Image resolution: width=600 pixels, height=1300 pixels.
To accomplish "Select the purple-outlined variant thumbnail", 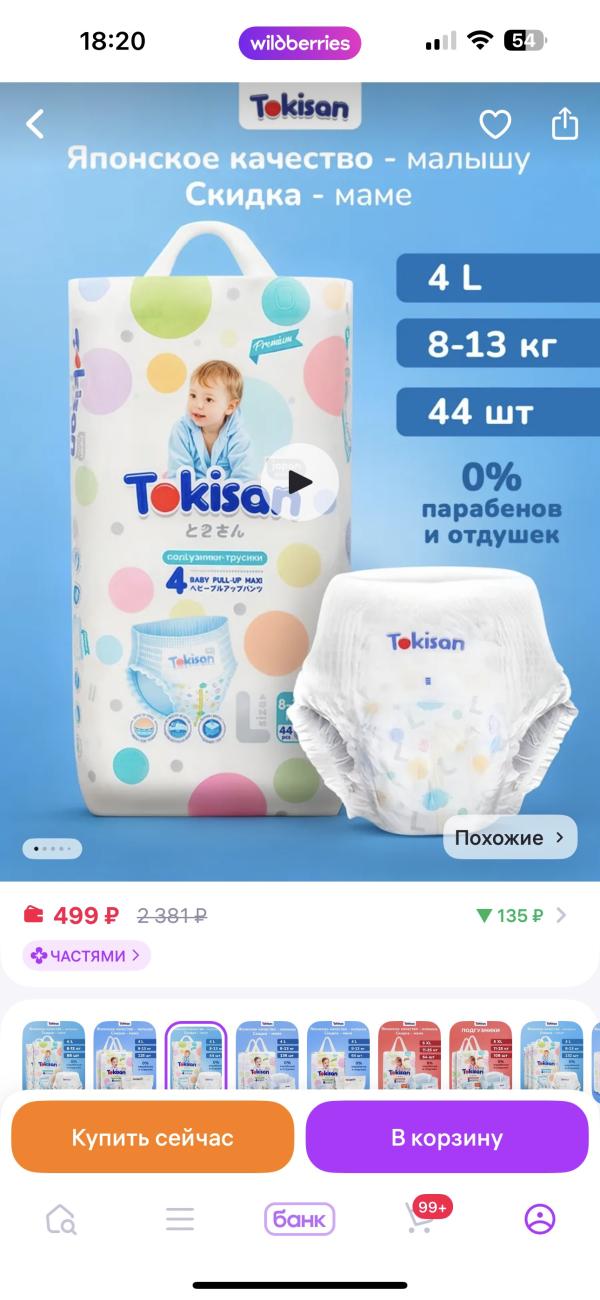I will (196, 1055).
